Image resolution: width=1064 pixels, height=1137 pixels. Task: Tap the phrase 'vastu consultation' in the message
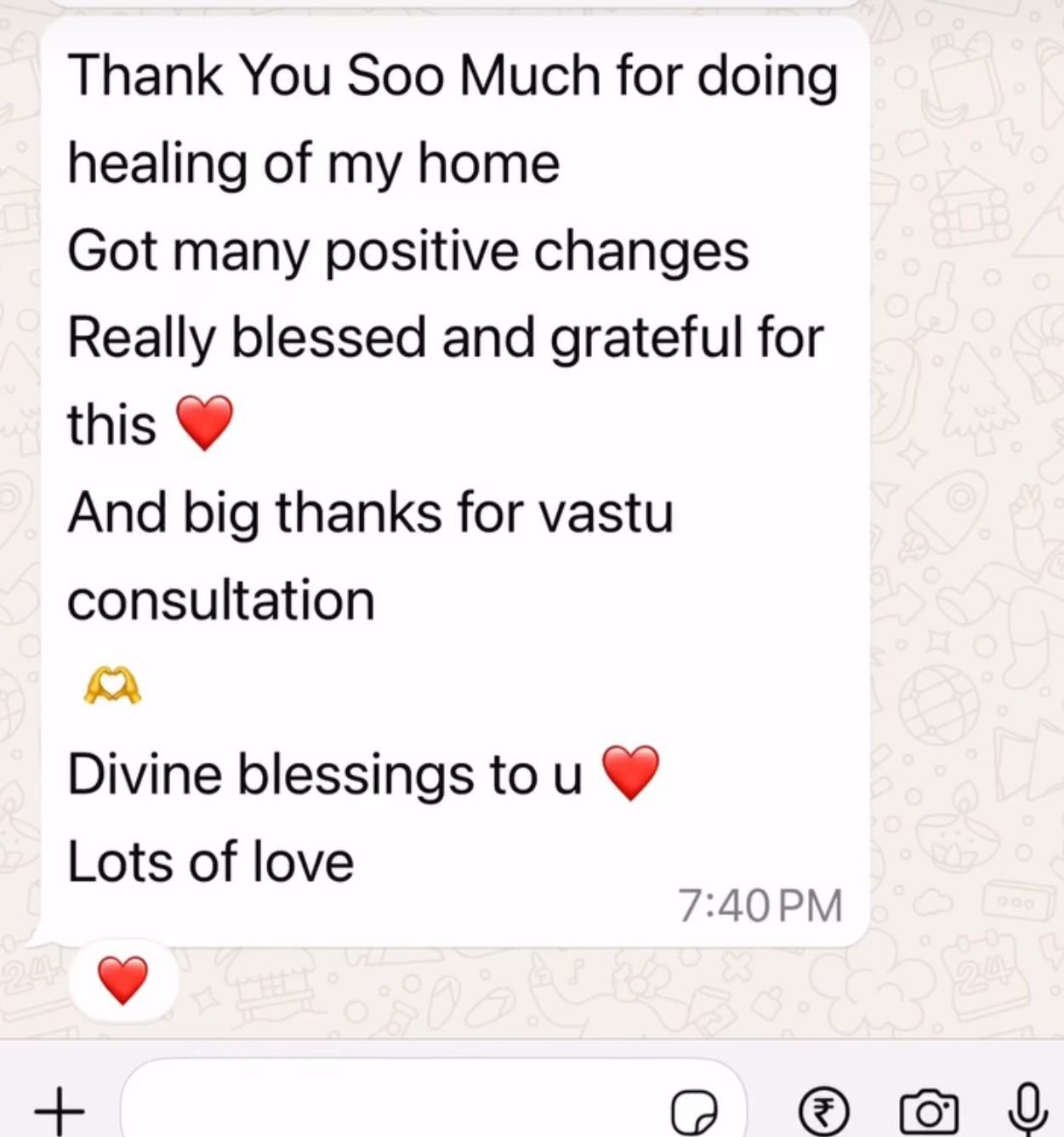221,597
